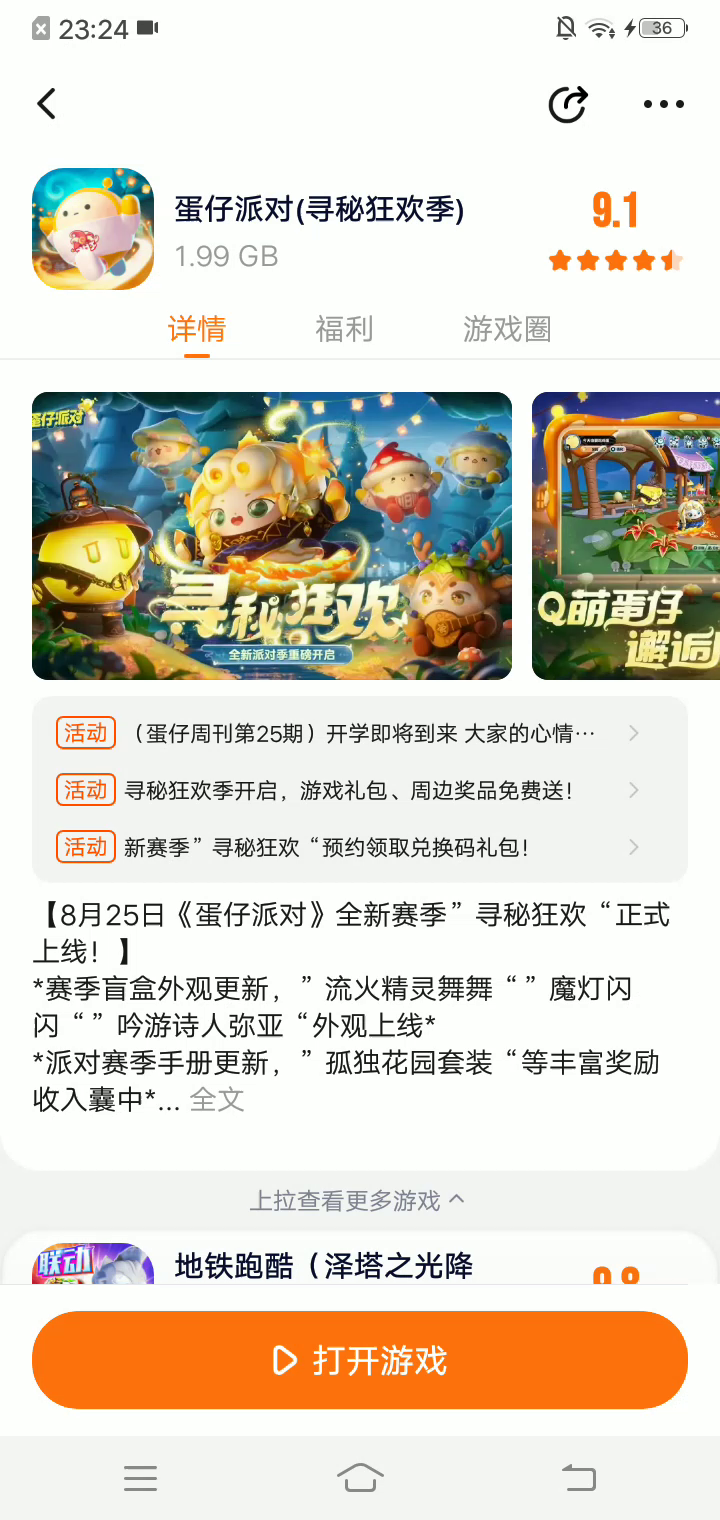Open the three-dot overflow menu
Screen dimensions: 720x1520
pos(663,104)
